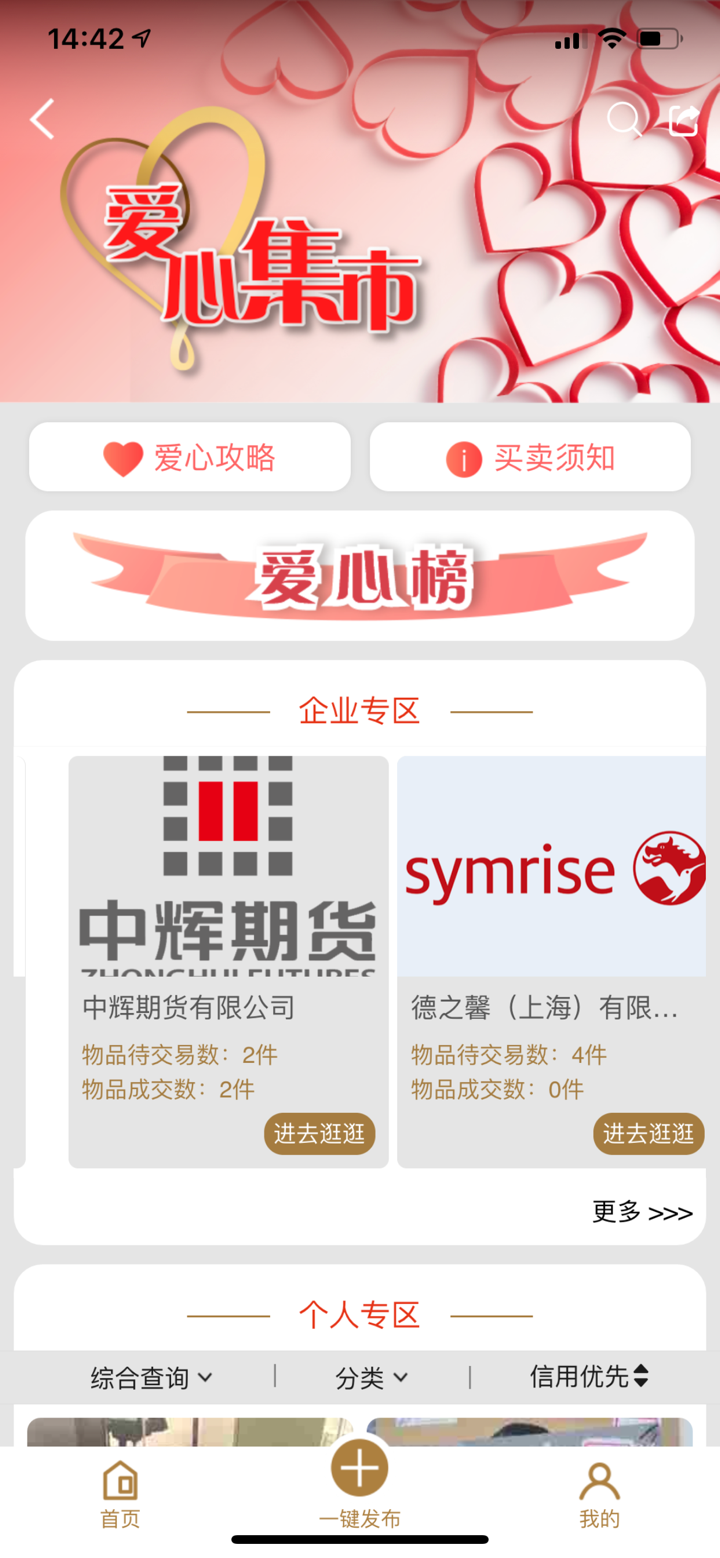Tap the back arrow to go back
Viewport: 720px width, 1558px height.
pos(41,119)
